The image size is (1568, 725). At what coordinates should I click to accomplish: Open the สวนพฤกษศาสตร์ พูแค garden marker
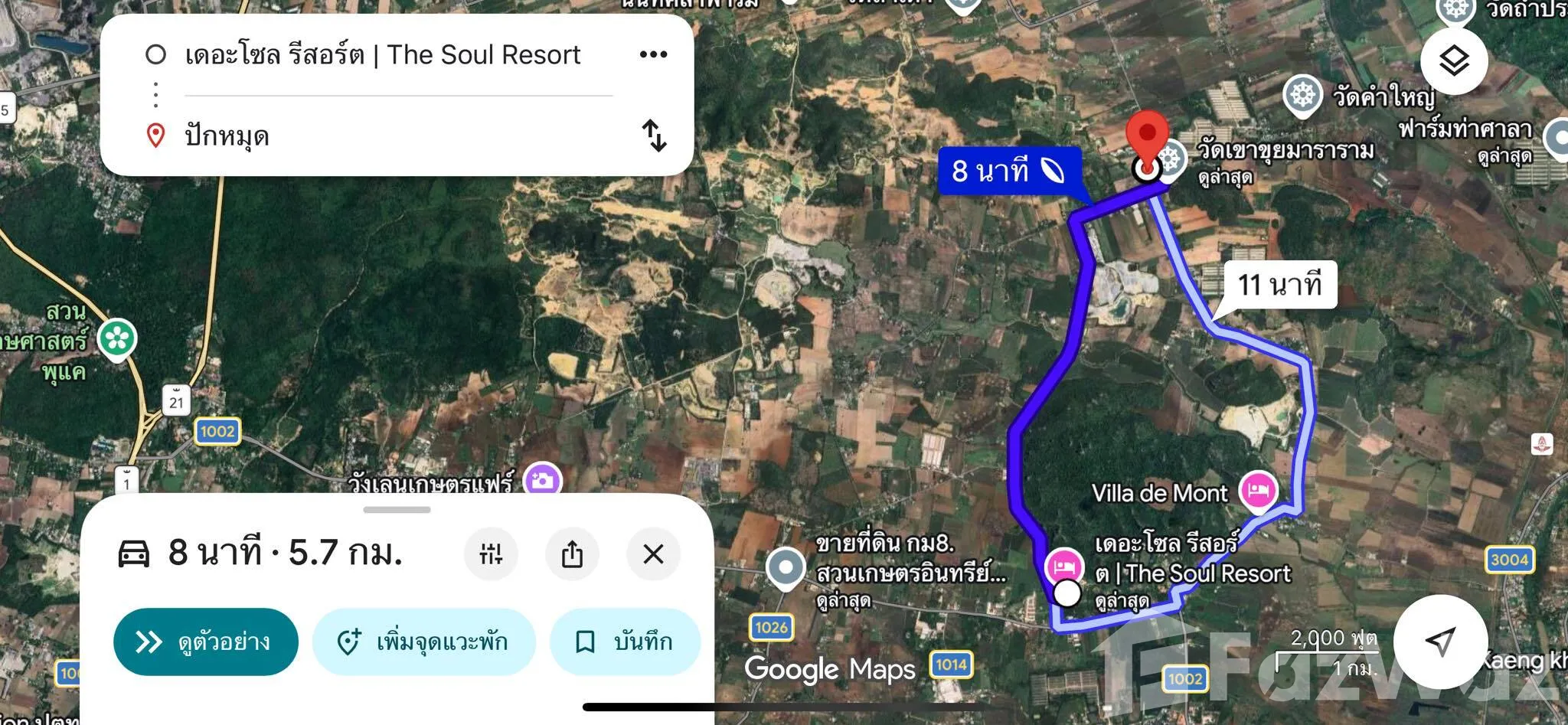click(x=117, y=338)
